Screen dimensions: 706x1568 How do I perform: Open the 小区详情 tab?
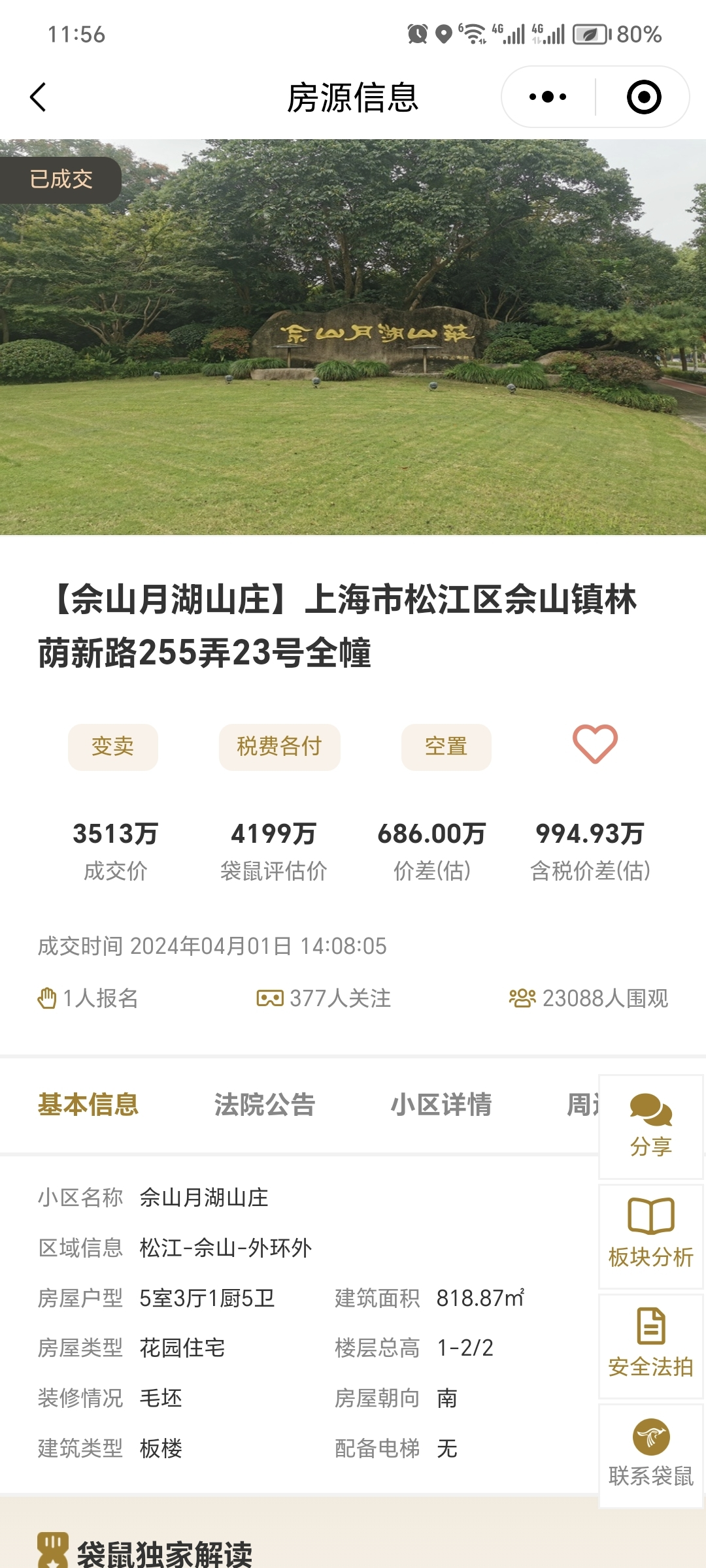coord(441,1105)
